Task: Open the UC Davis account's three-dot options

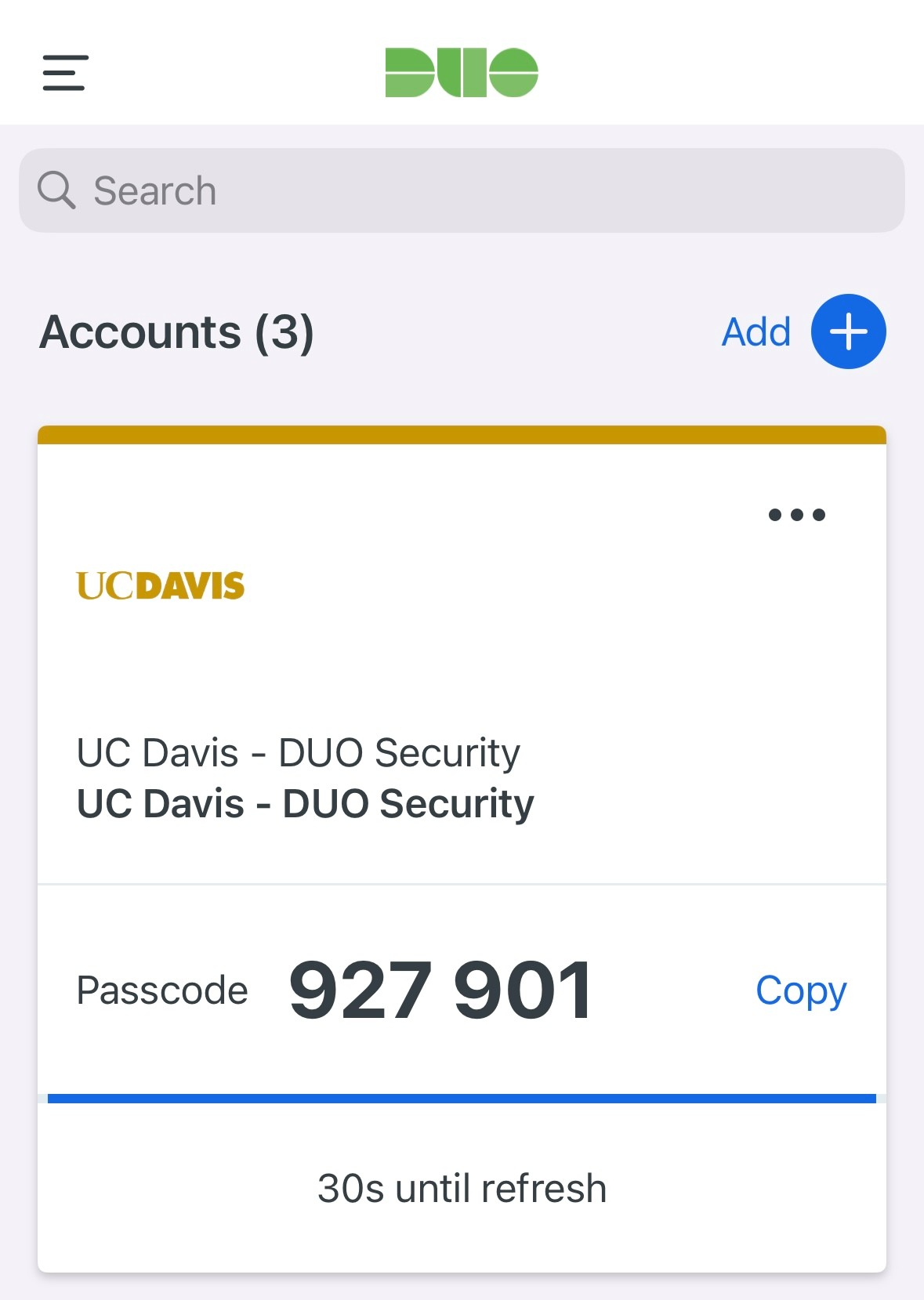Action: pos(796,515)
